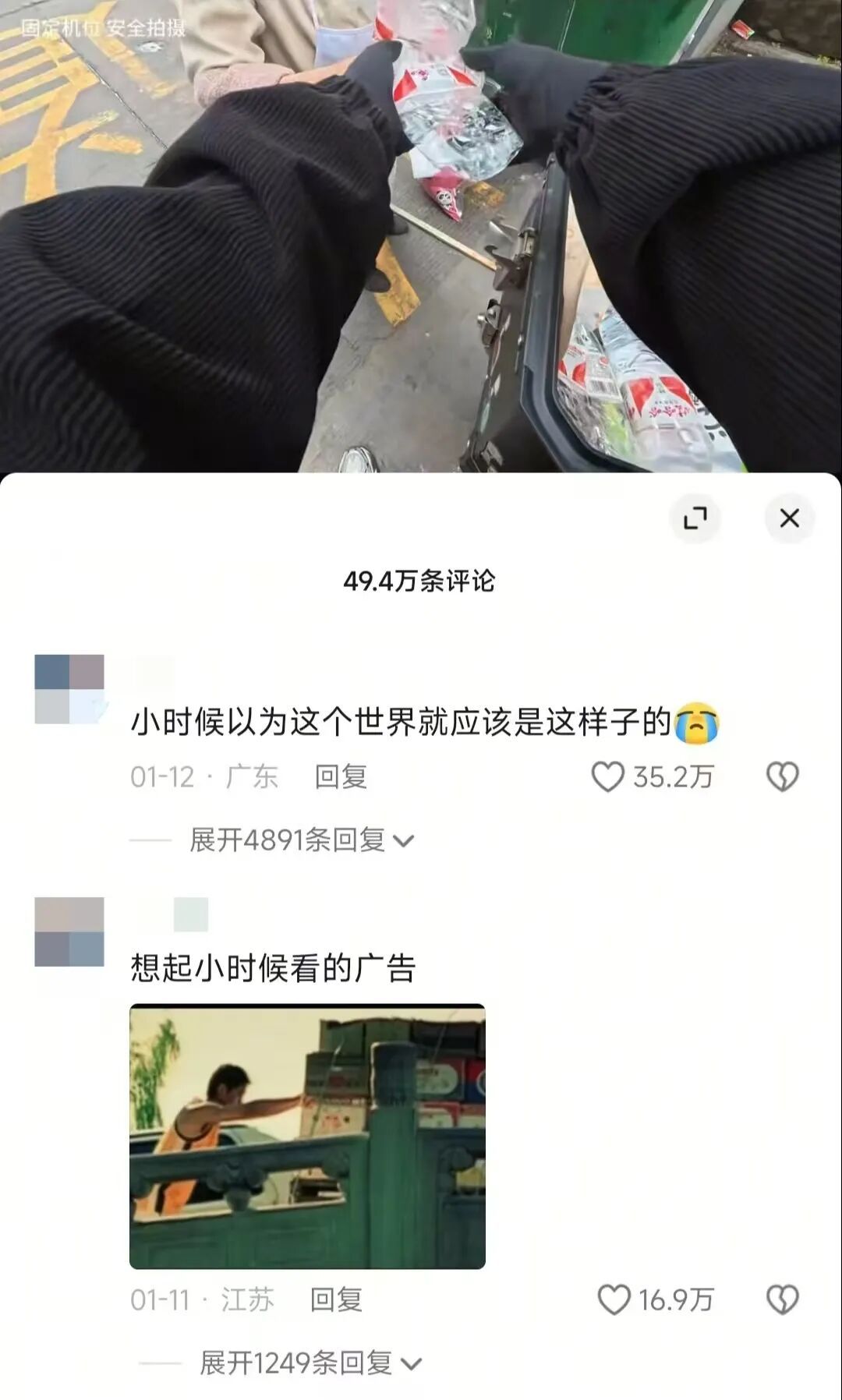Expand comments panel to full screen

click(695, 518)
